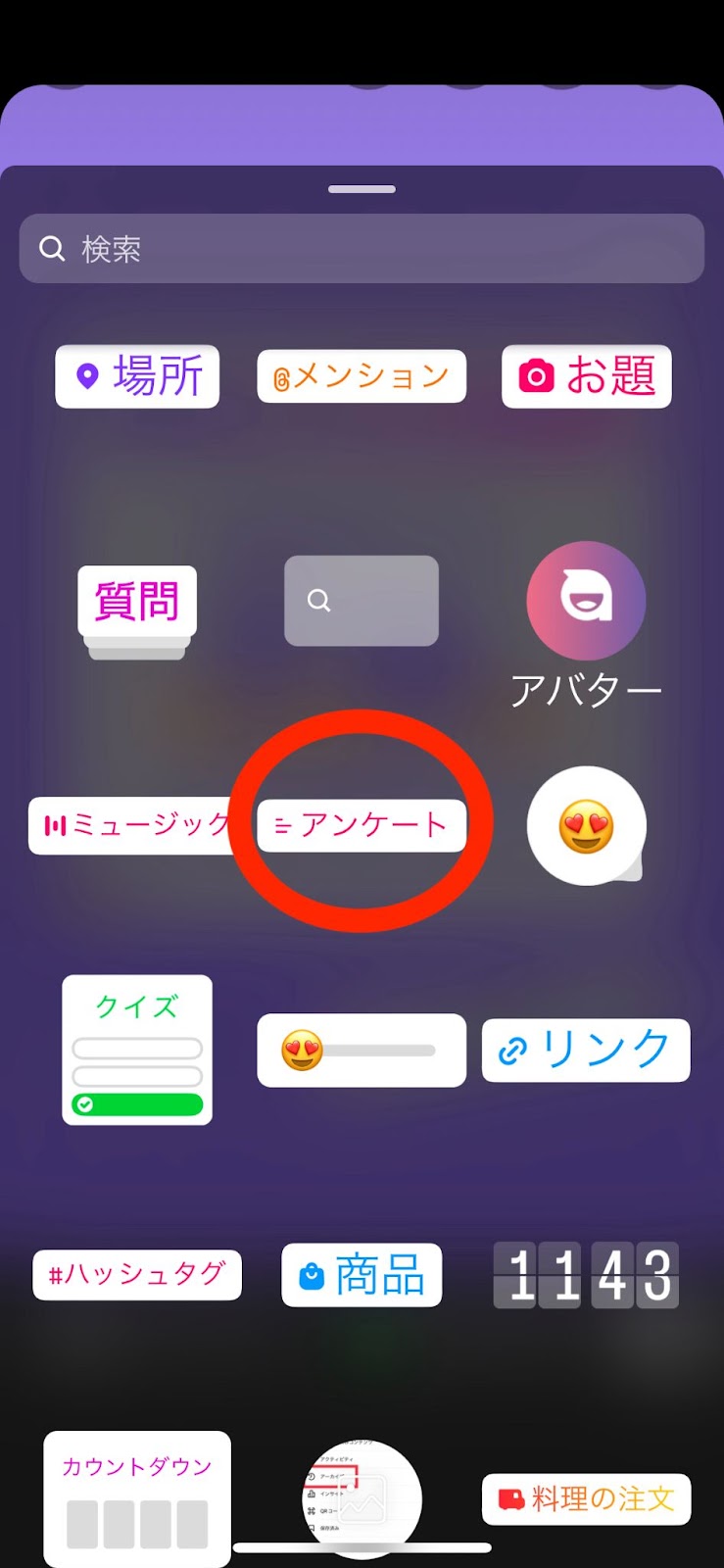Add the 商品 product sticker
This screenshot has height=1568, width=724.
362,1275
